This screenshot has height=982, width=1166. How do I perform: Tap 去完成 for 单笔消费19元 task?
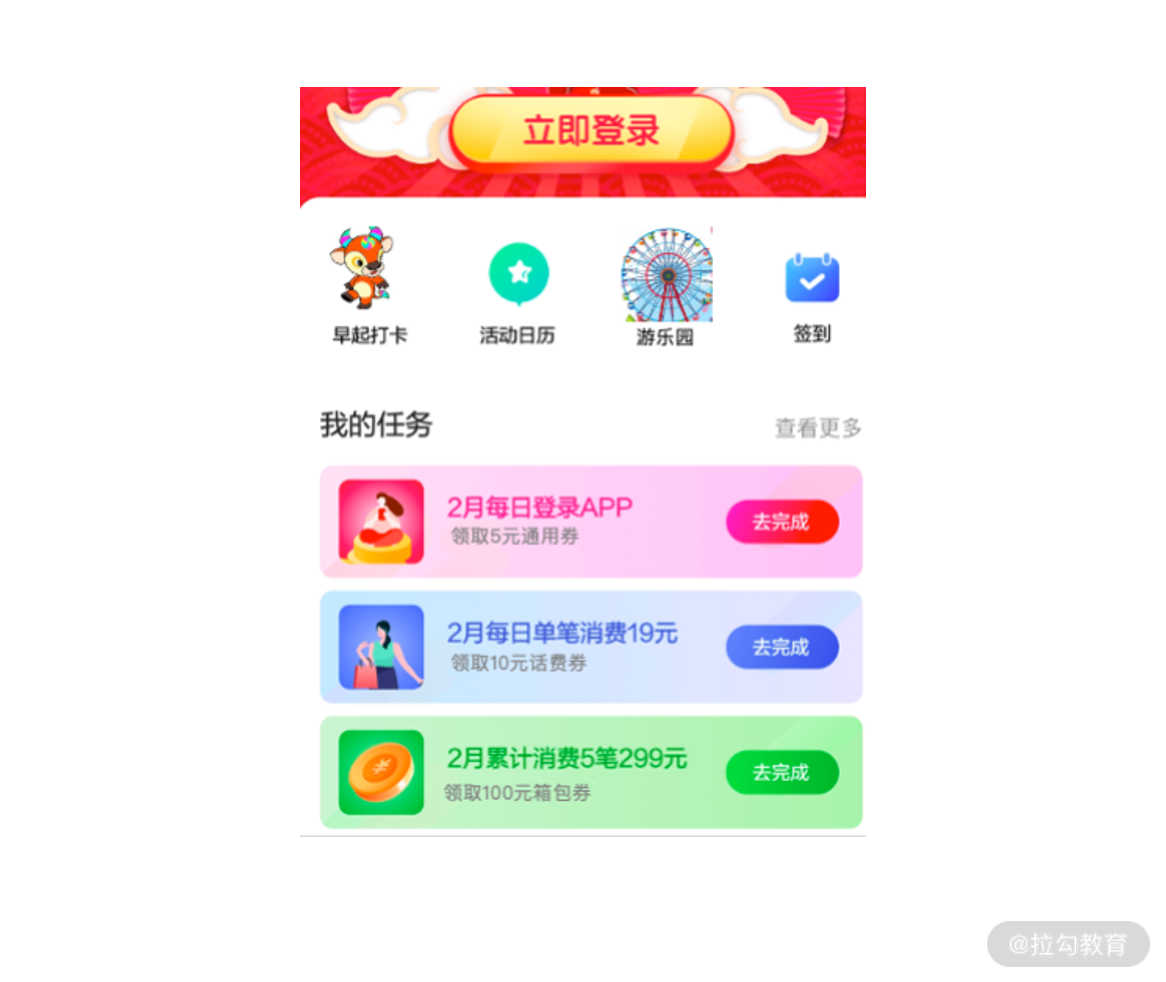click(781, 647)
